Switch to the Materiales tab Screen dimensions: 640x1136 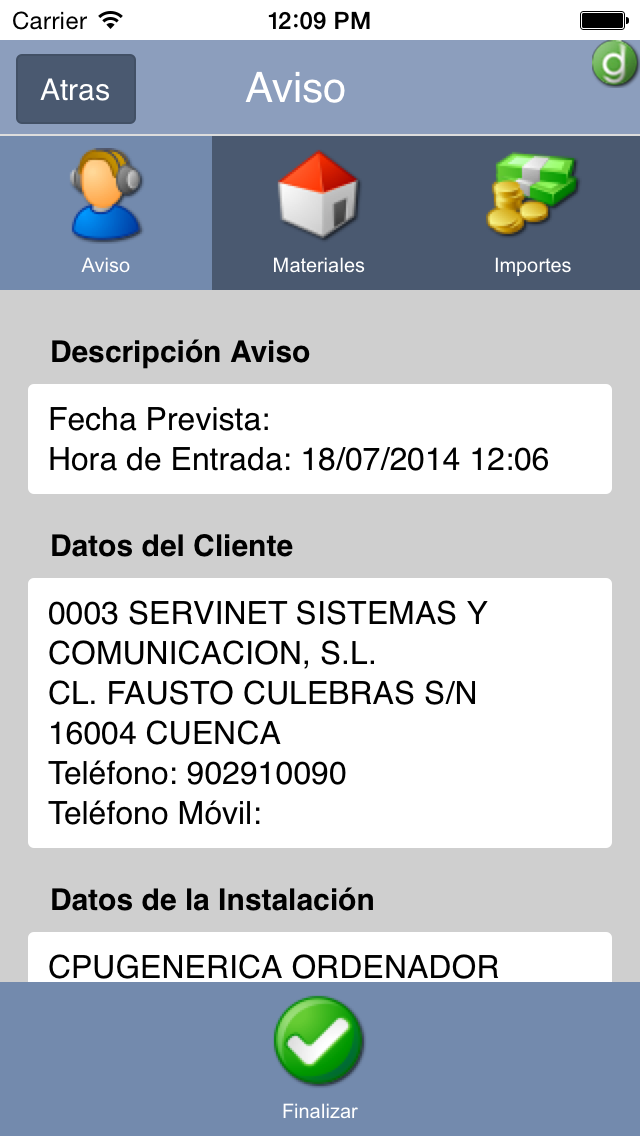point(318,213)
